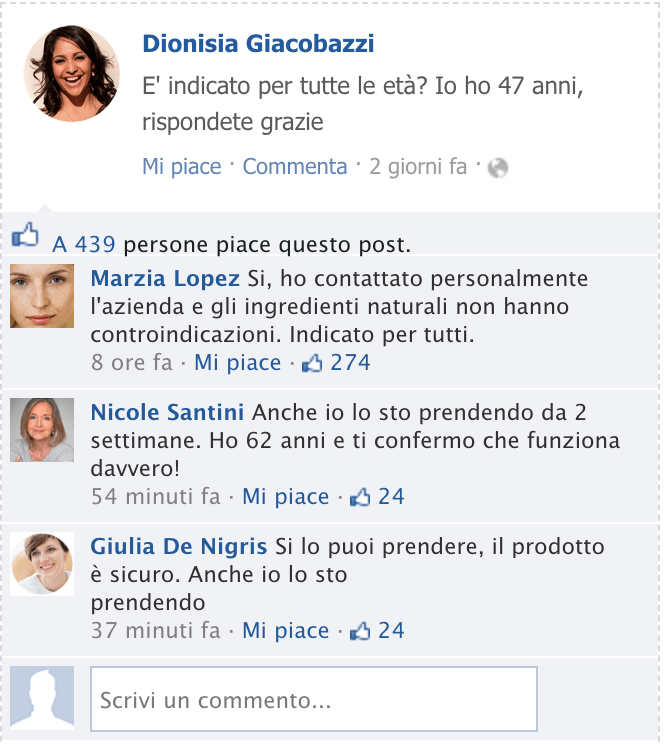The width and height of the screenshot is (664, 744).
Task: Open Marzia Lopez's profile
Action: tap(165, 278)
